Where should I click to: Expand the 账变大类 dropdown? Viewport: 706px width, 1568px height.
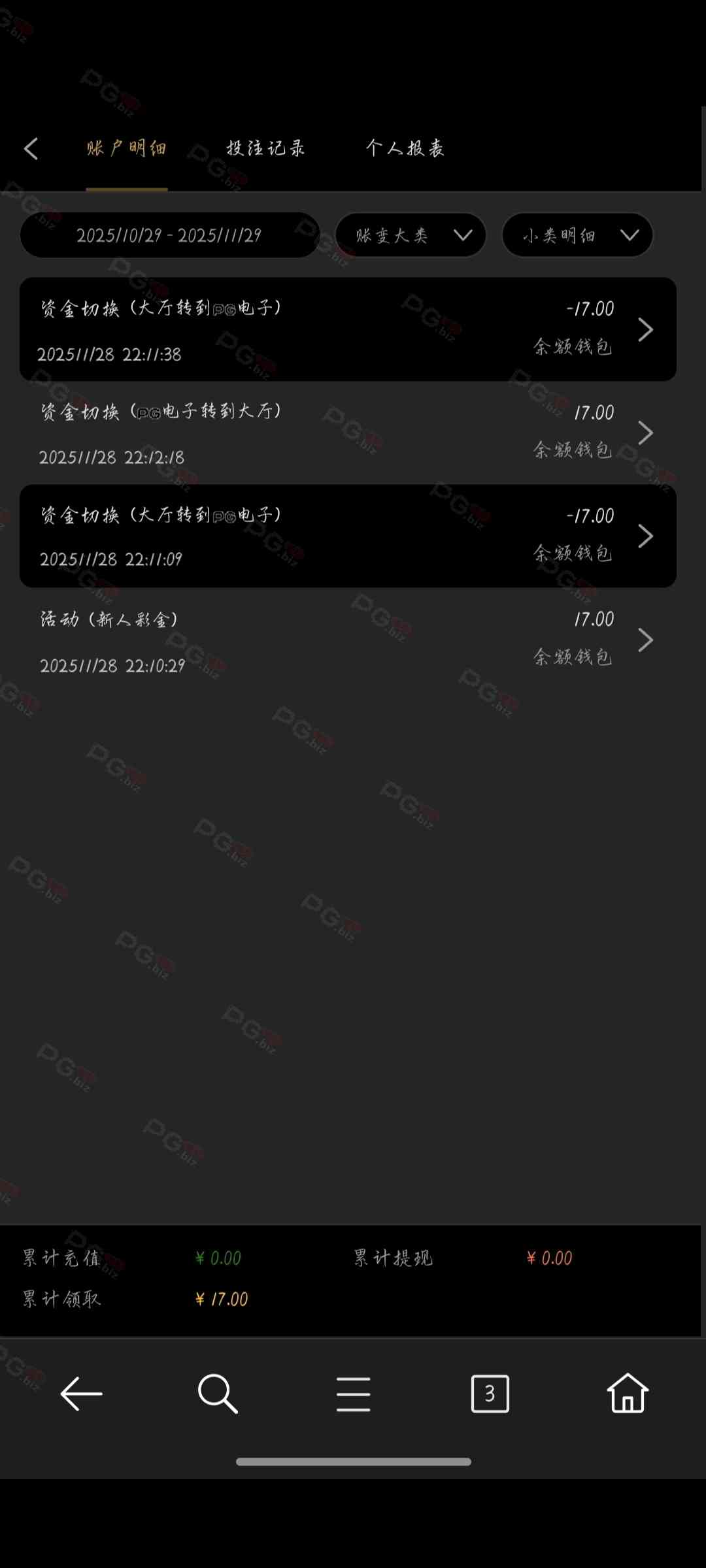tap(411, 235)
